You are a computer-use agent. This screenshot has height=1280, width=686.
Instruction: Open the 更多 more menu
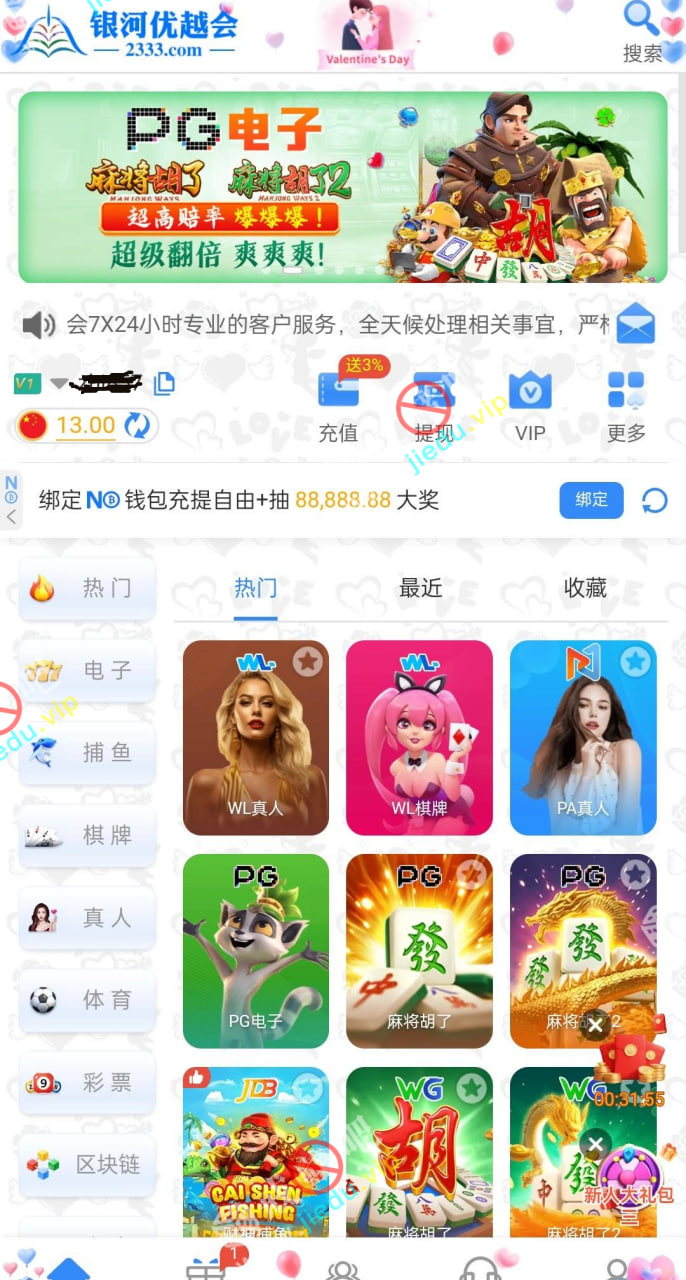626,406
